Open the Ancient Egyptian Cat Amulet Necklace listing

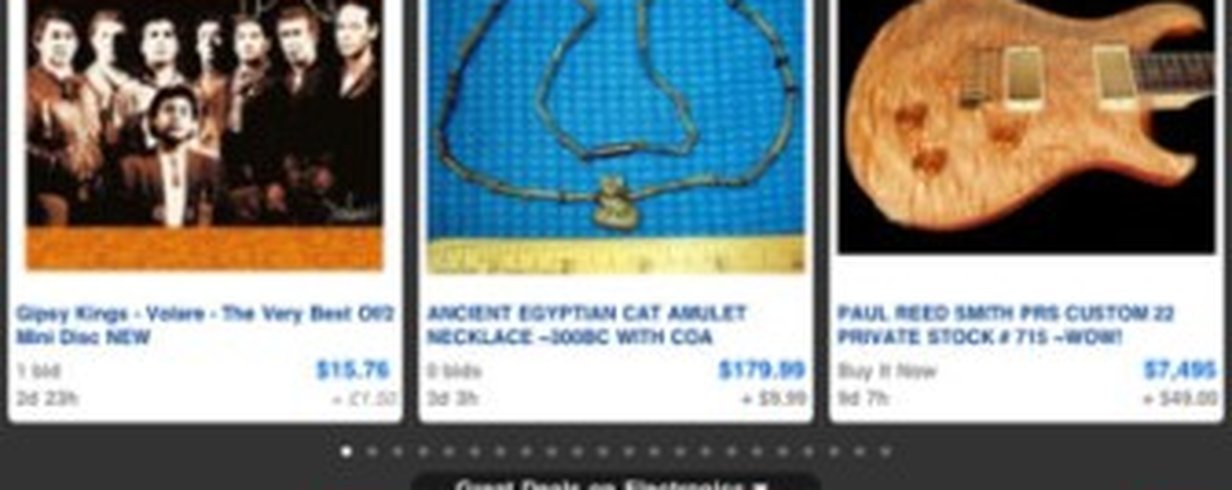click(x=586, y=325)
